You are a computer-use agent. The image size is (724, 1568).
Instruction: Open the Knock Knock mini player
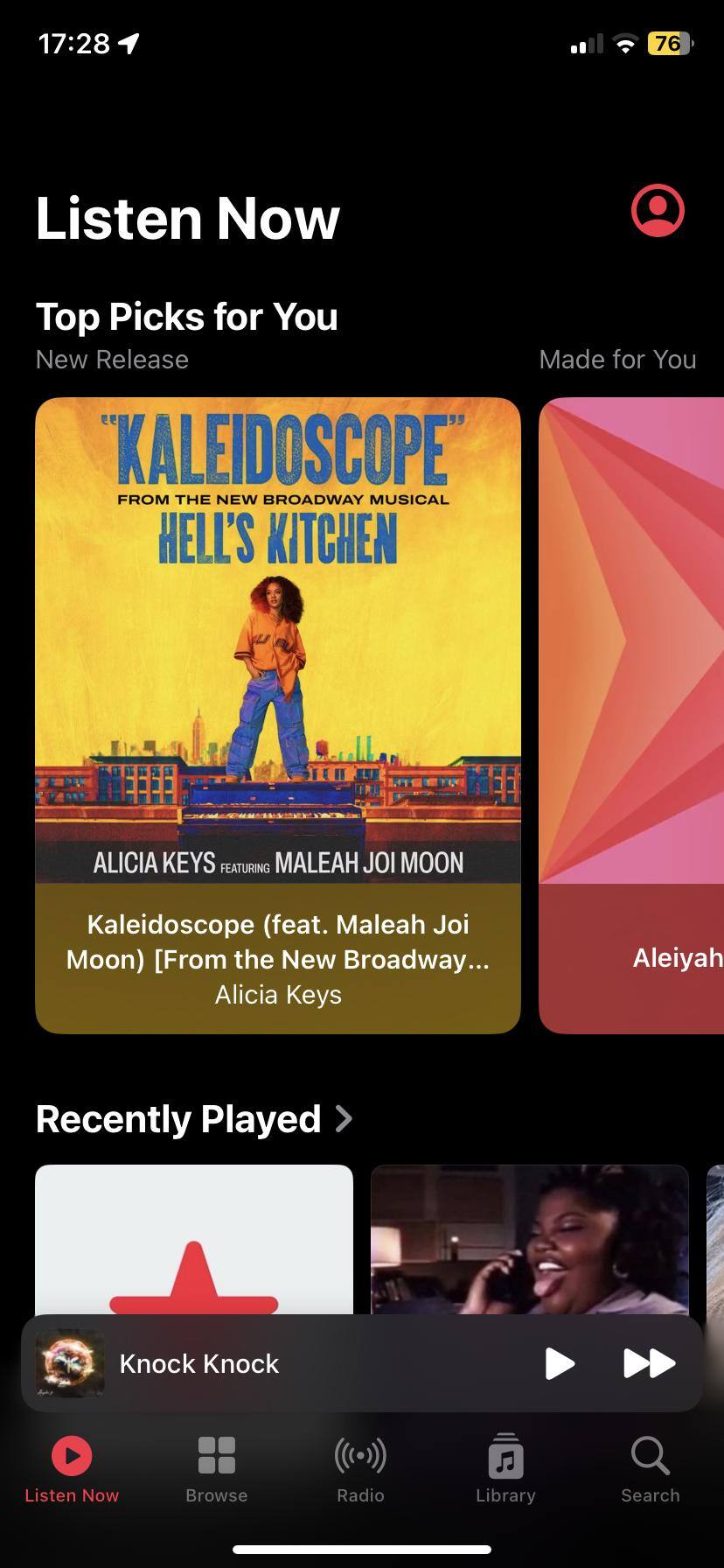(x=262, y=1363)
